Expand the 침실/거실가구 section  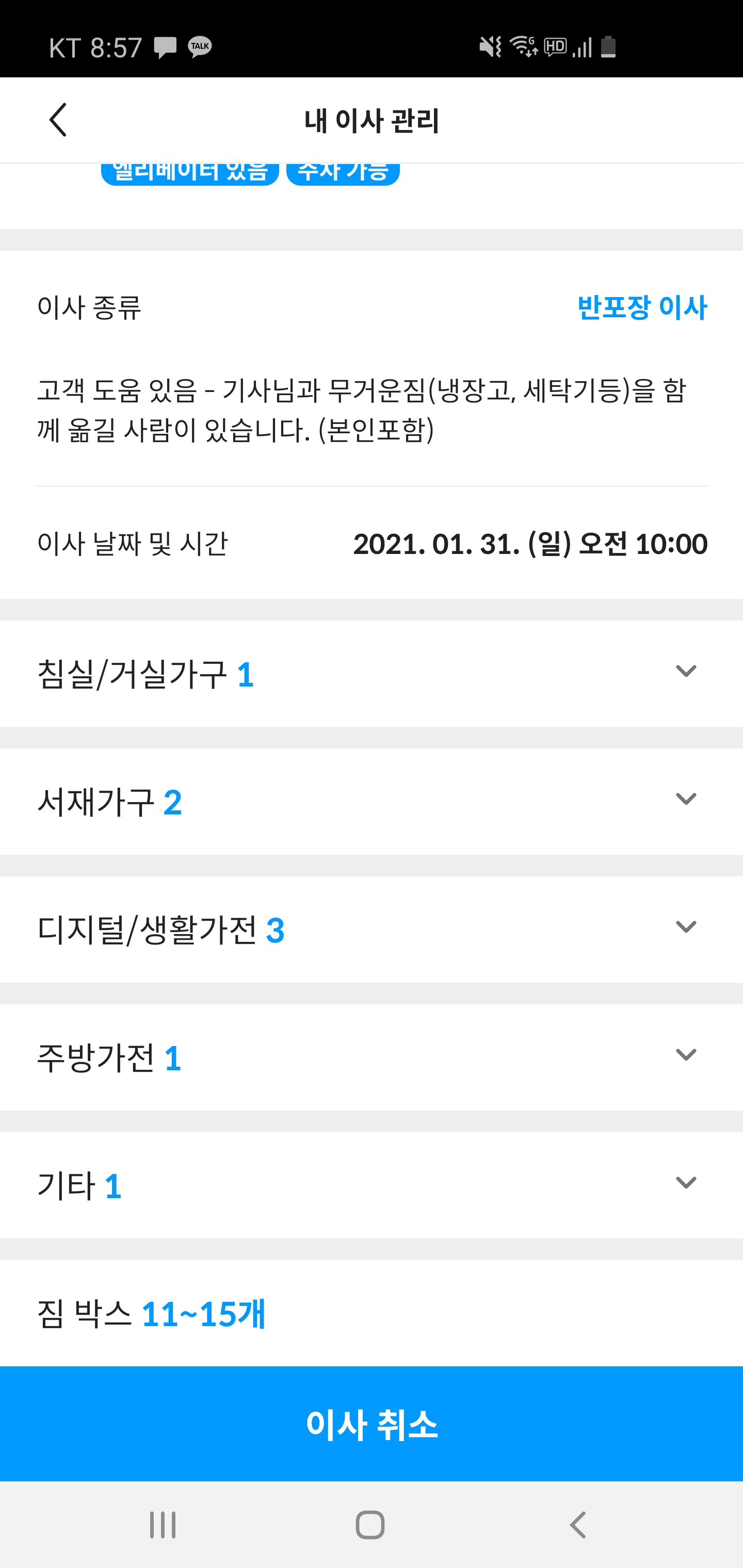(x=686, y=672)
